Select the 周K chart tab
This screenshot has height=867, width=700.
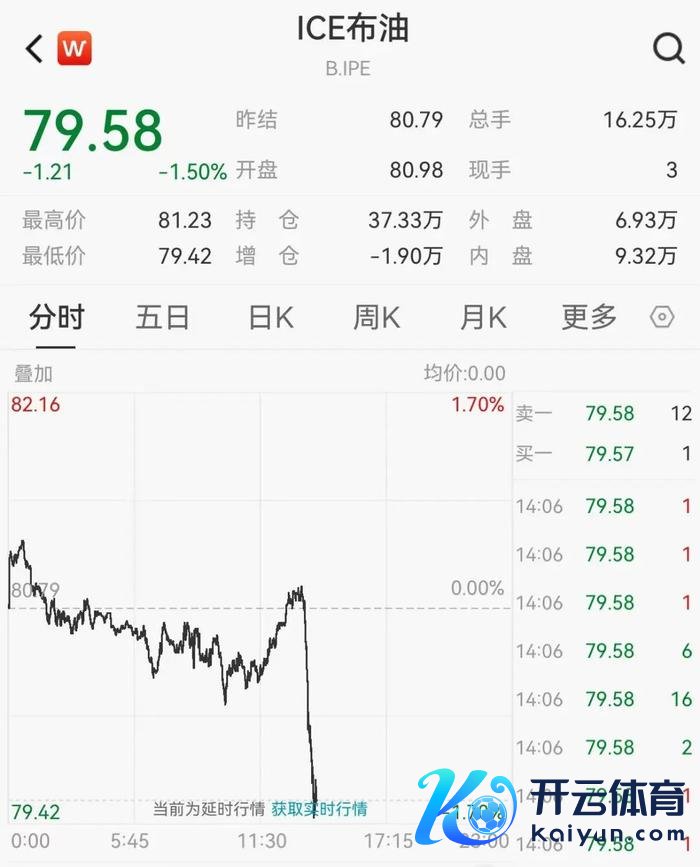pos(376,318)
